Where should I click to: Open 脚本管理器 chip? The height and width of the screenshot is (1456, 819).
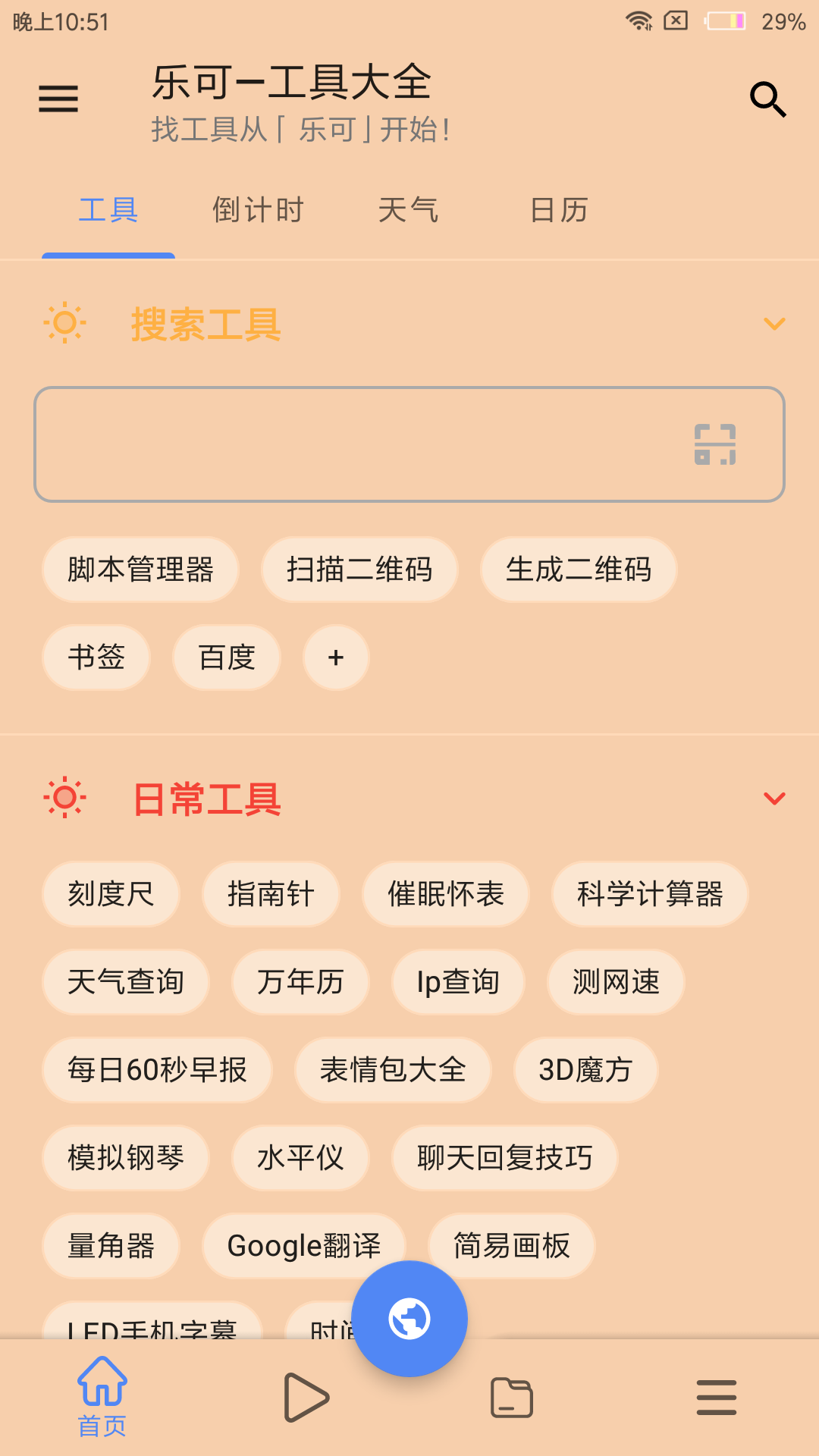[140, 570]
